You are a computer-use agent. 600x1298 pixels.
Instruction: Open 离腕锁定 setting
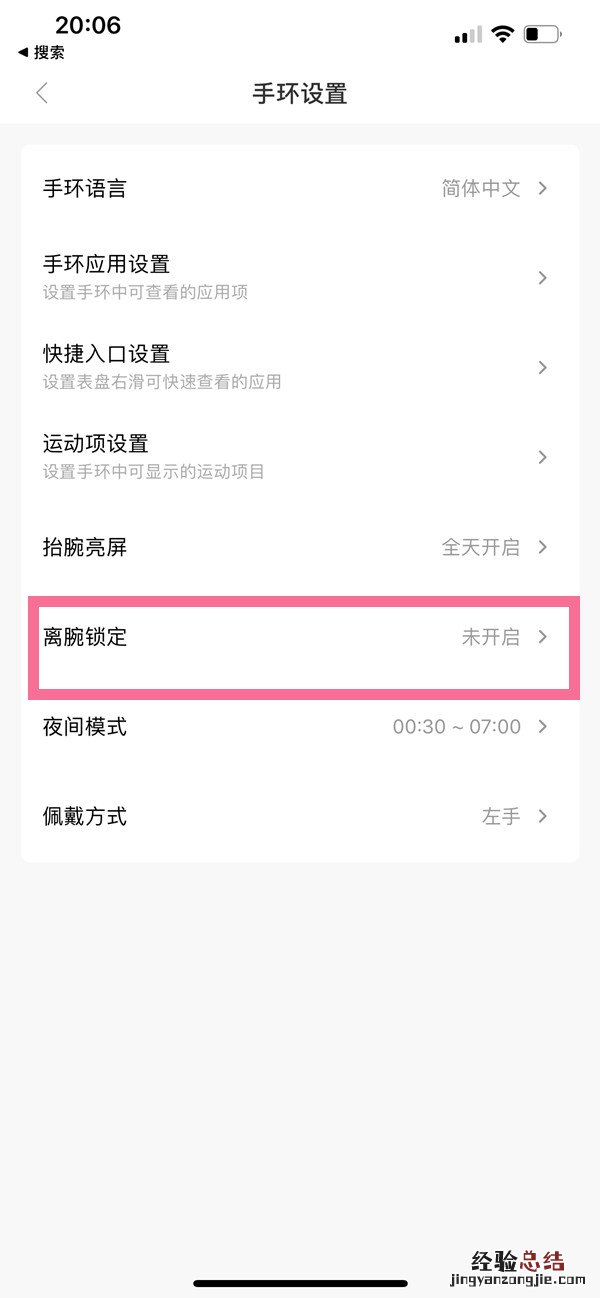coord(300,637)
